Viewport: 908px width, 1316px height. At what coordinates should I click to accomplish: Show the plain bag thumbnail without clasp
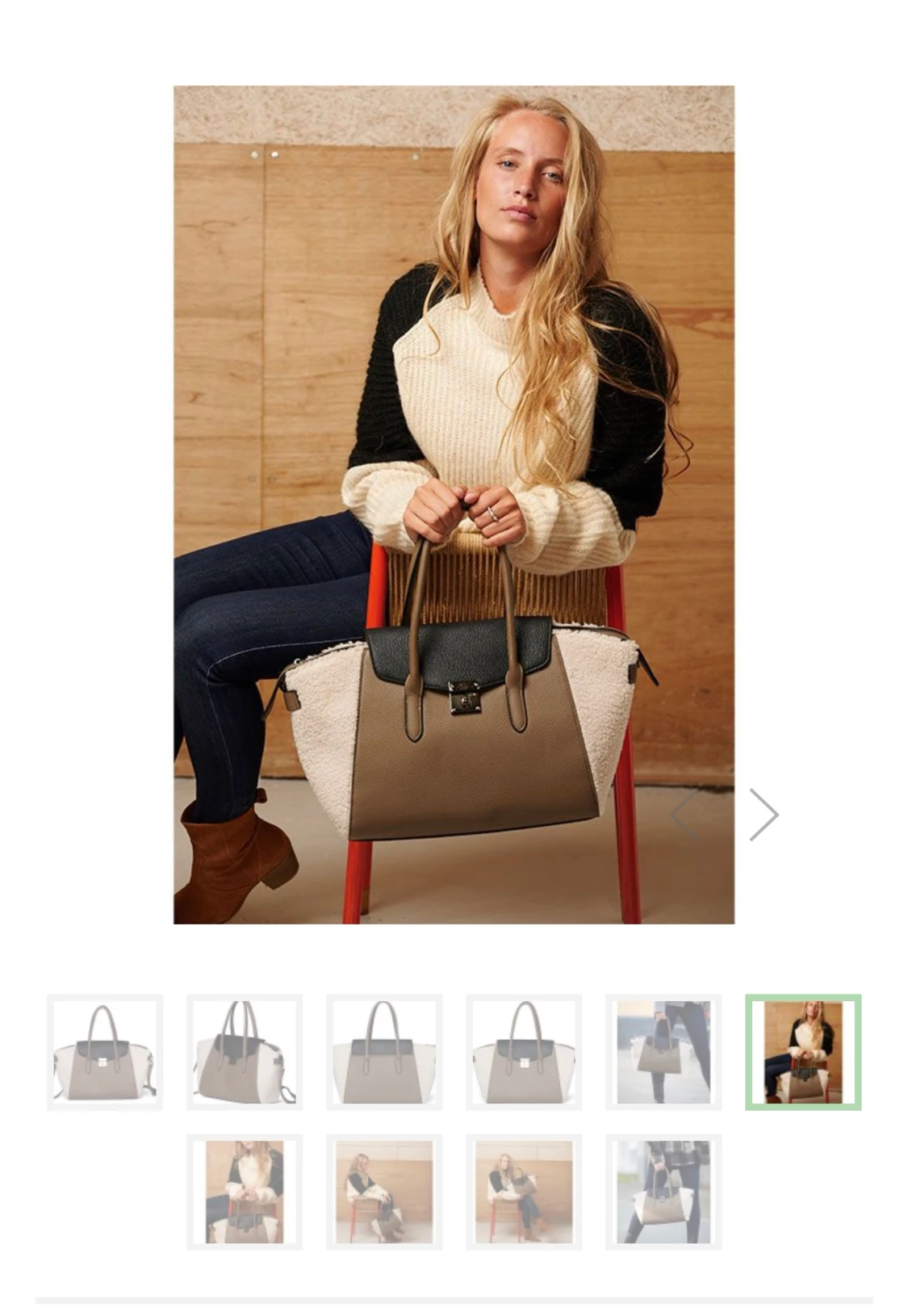(384, 1052)
